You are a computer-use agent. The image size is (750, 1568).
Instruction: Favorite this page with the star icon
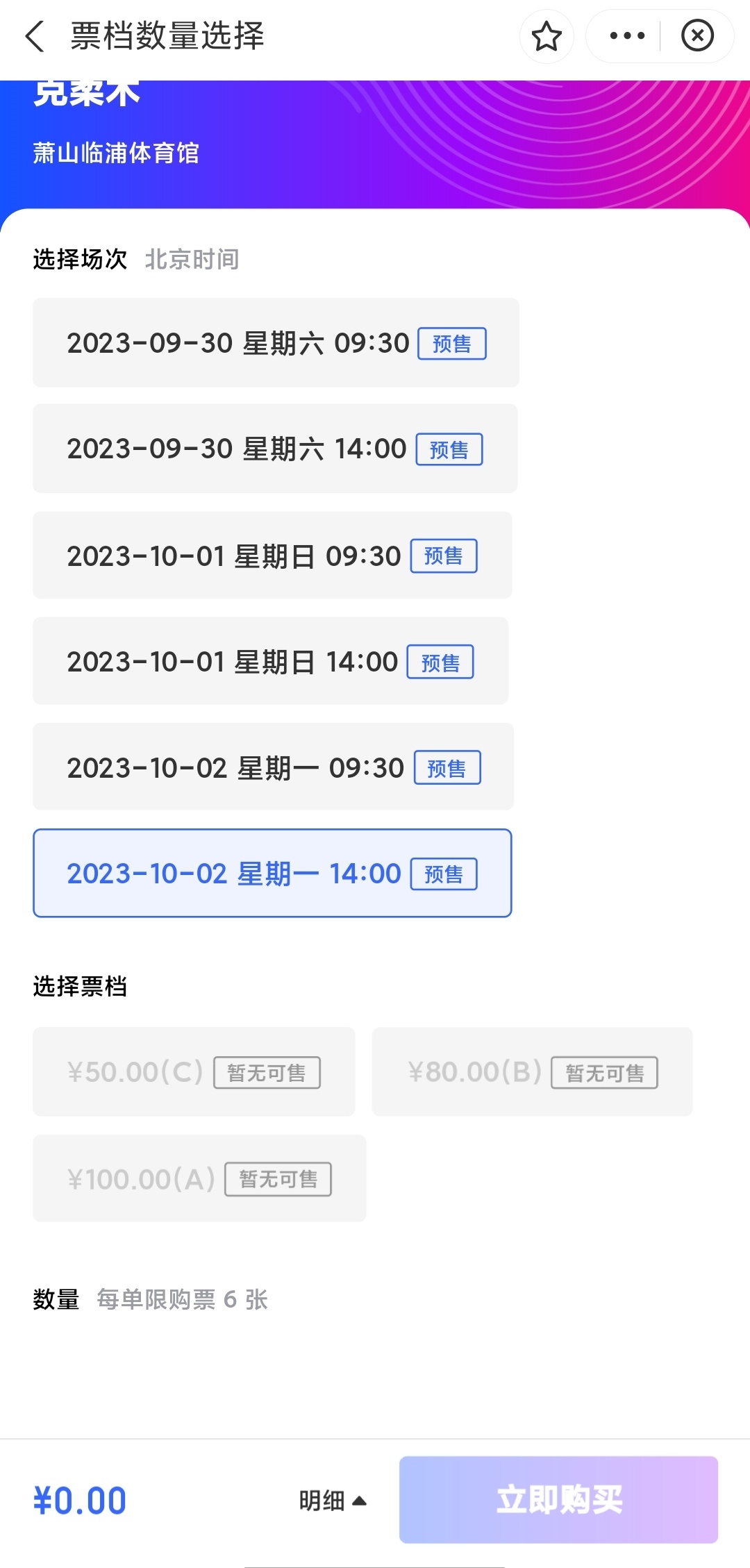click(547, 36)
